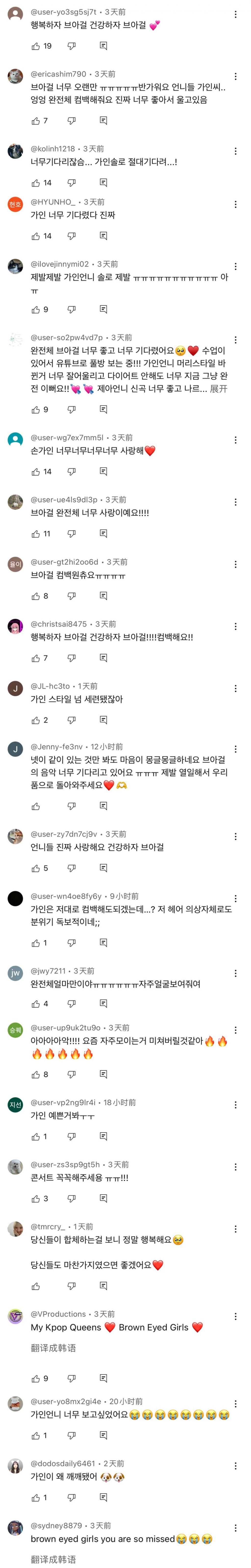Reply to @user-yo8mx2gi4e's comment

pos(103,1435)
